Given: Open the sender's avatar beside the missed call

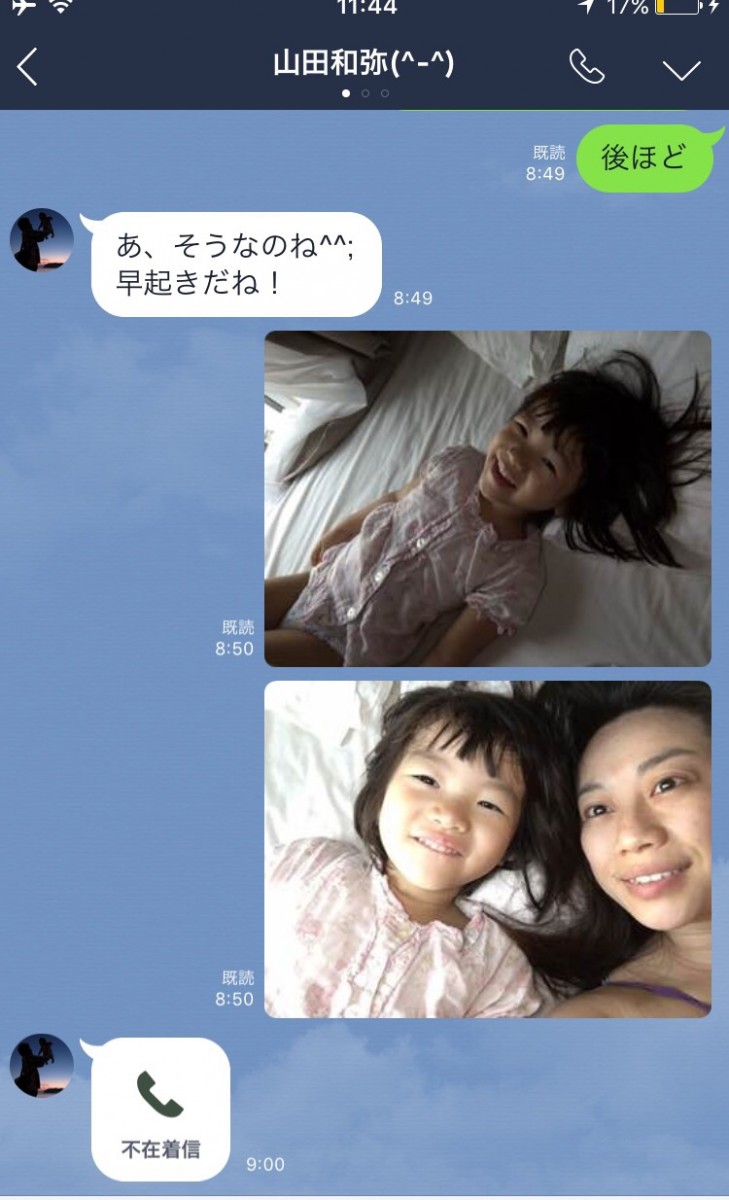Looking at the screenshot, I should [x=42, y=1066].
